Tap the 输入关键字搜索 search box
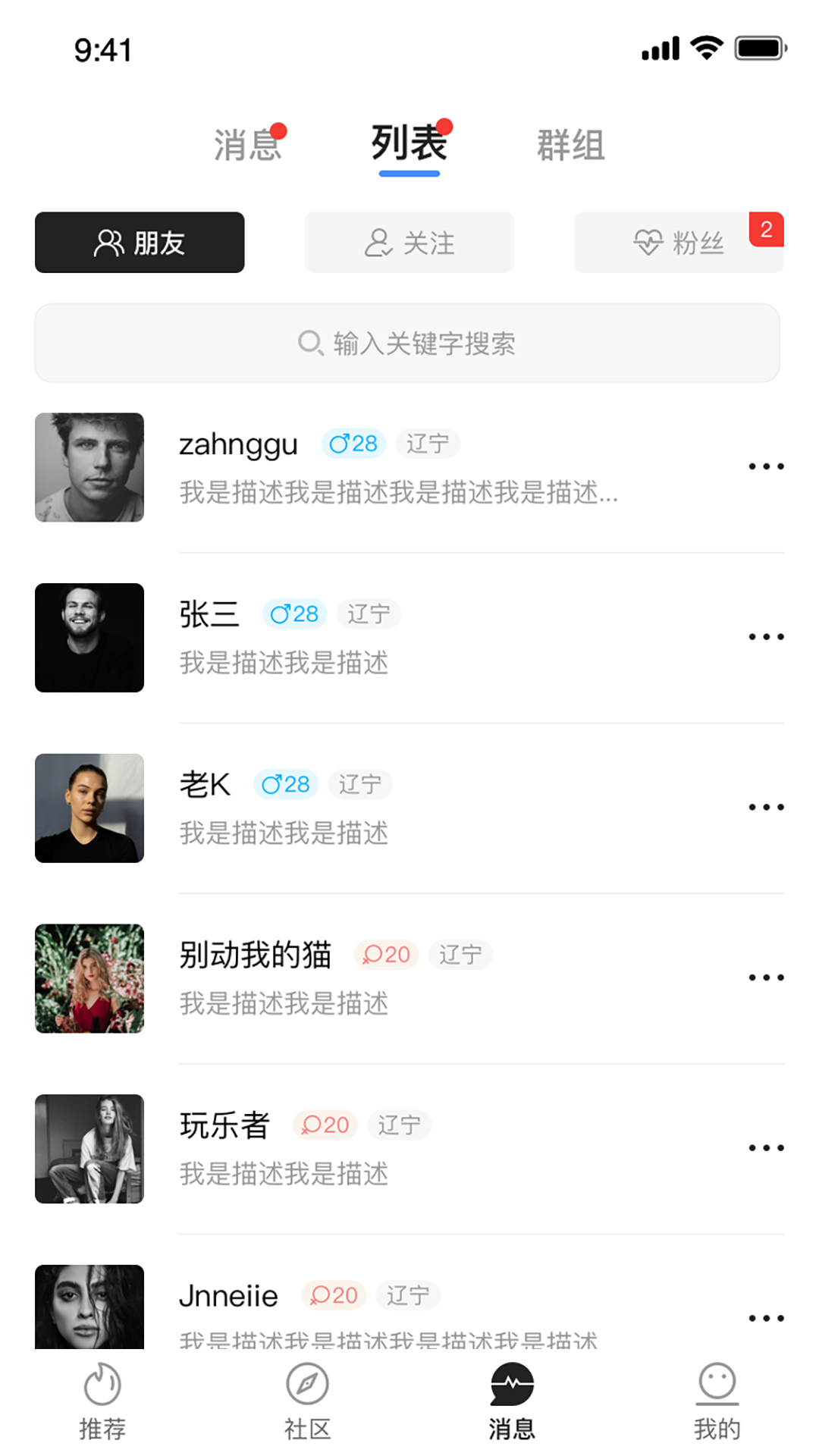Screen dimensions: 819x1456 pos(407,343)
